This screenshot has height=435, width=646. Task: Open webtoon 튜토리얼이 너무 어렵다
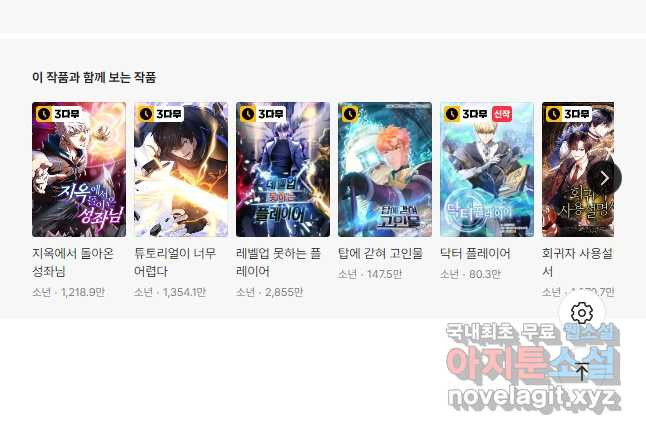point(181,168)
